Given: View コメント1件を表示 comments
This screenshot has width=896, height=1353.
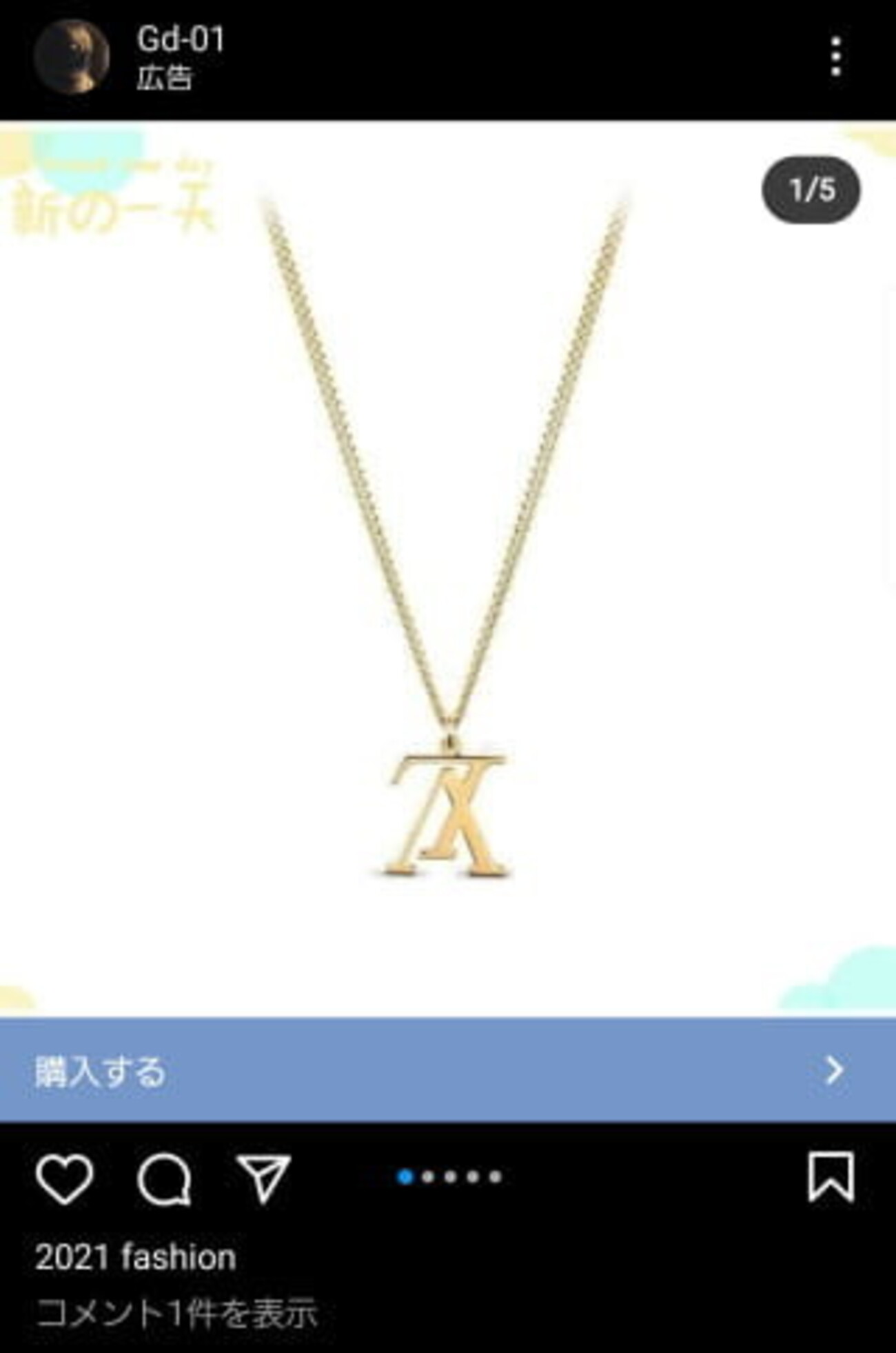Looking at the screenshot, I should tap(176, 1313).
